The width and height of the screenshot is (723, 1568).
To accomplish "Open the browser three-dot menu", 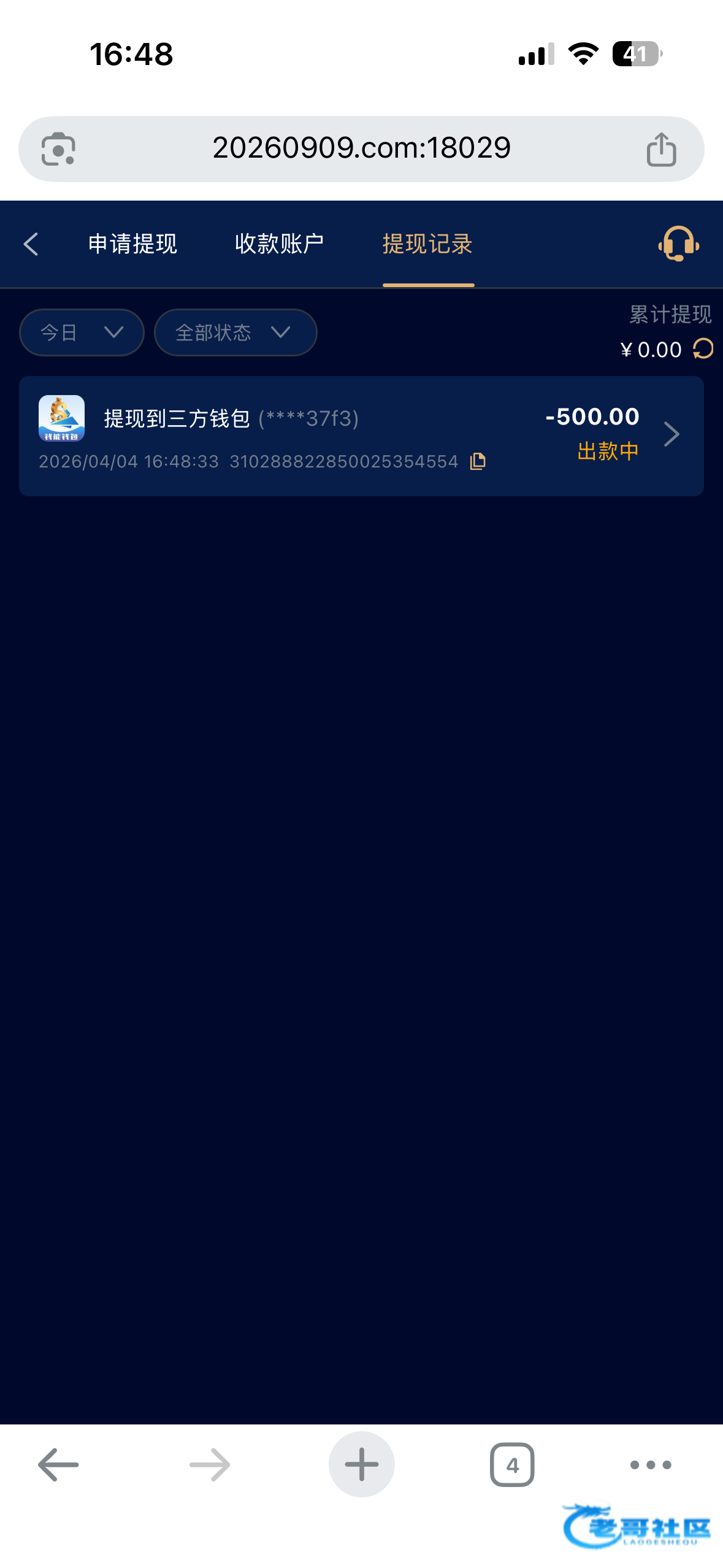I will point(651,1465).
